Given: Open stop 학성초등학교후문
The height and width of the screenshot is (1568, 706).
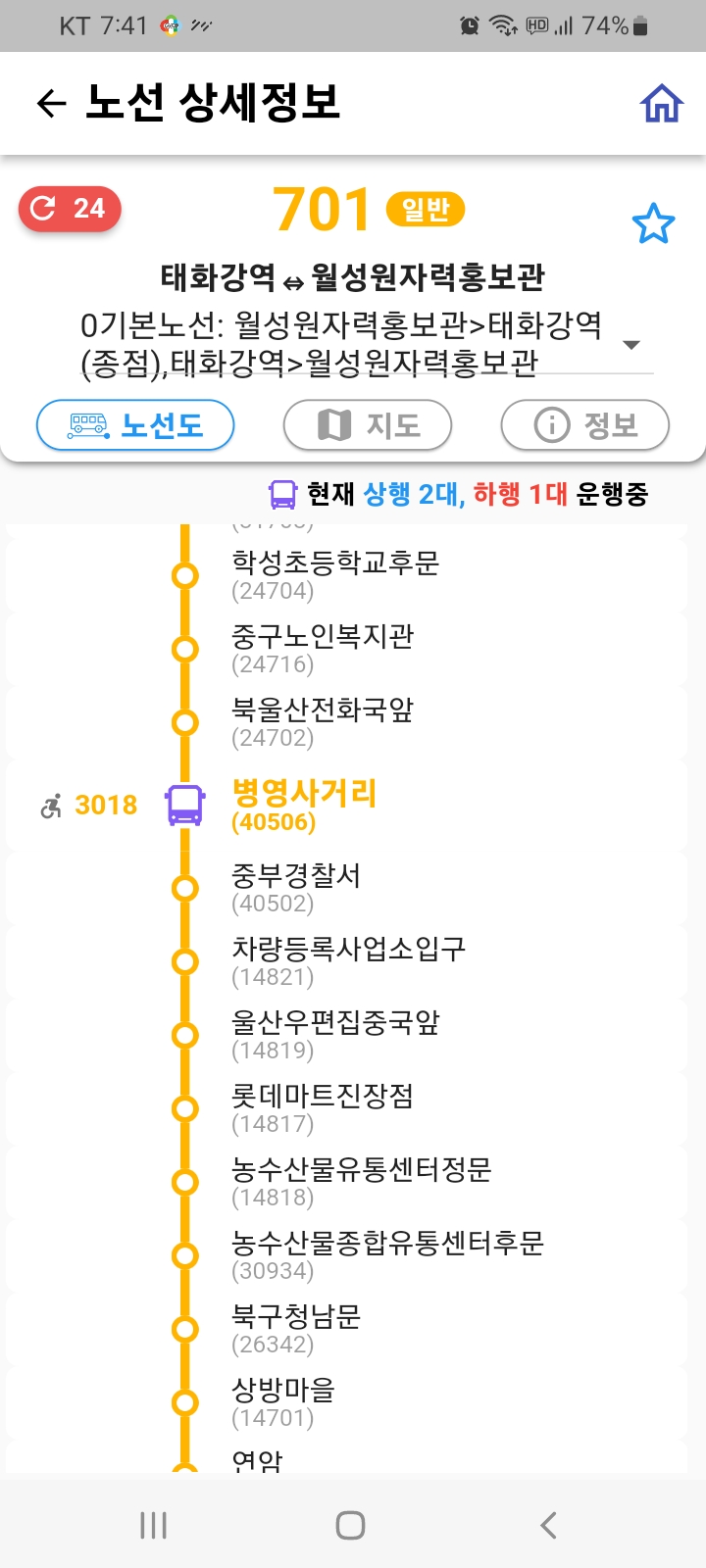Looking at the screenshot, I should click(x=334, y=574).
